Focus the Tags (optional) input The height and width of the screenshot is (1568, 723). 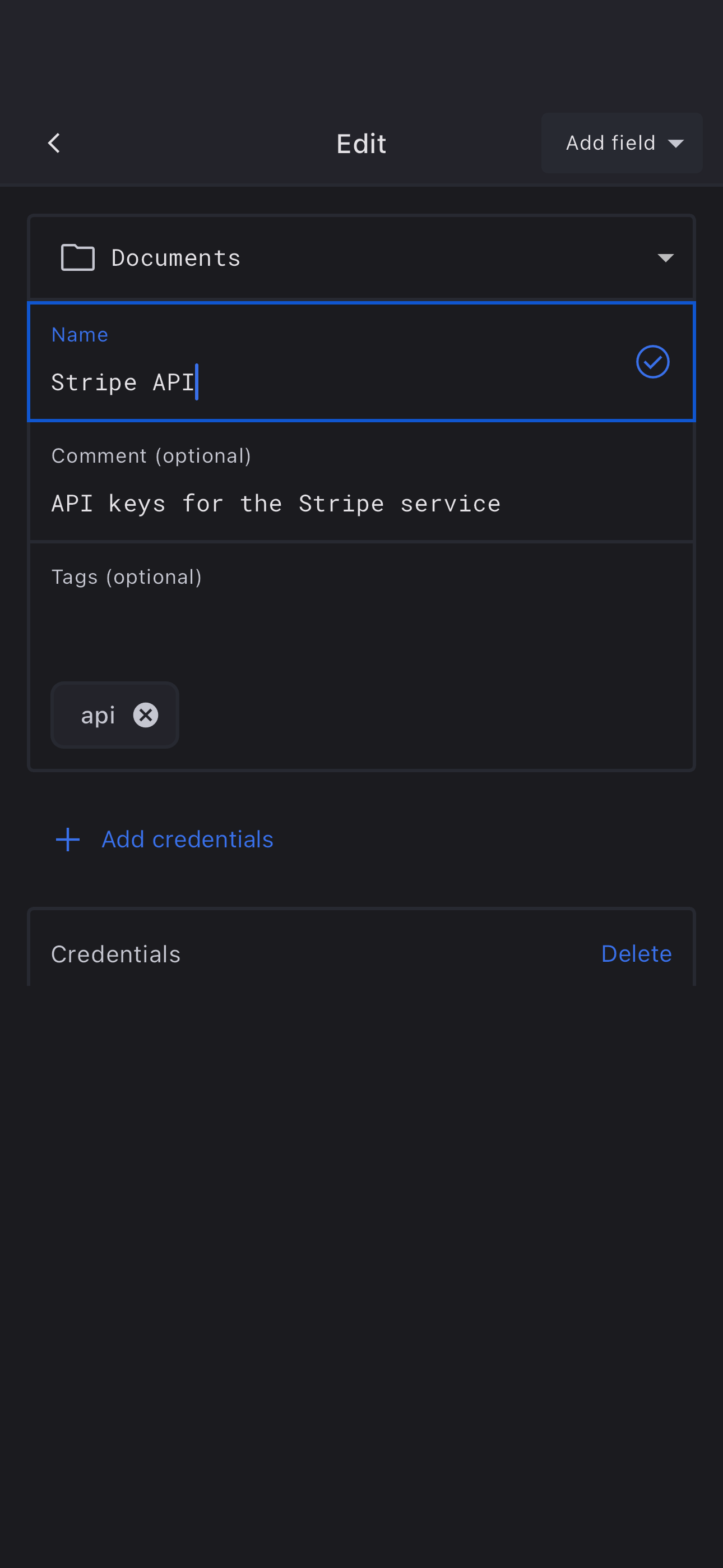pyautogui.click(x=361, y=627)
